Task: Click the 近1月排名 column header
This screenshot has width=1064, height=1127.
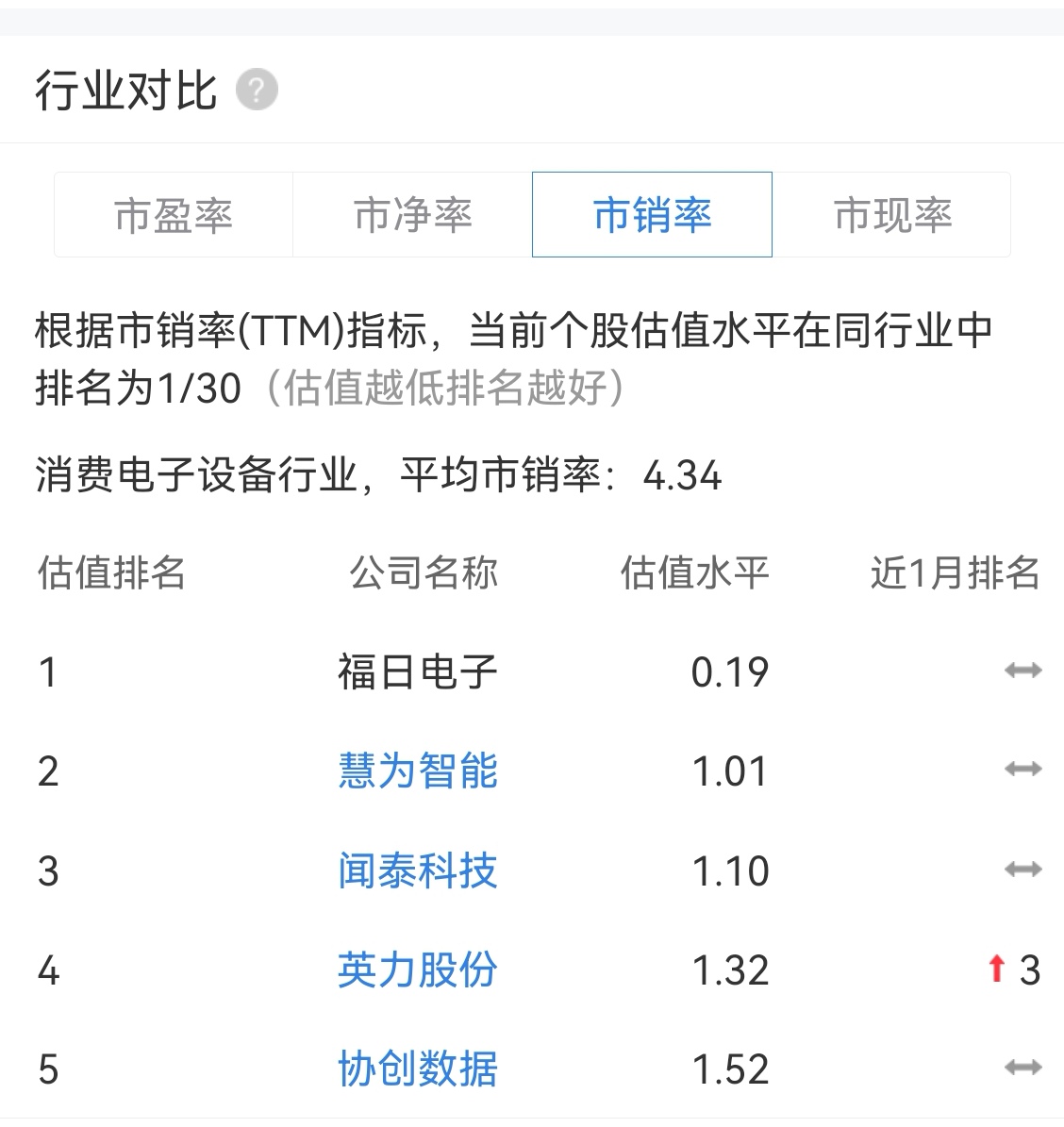Action: 956,572
